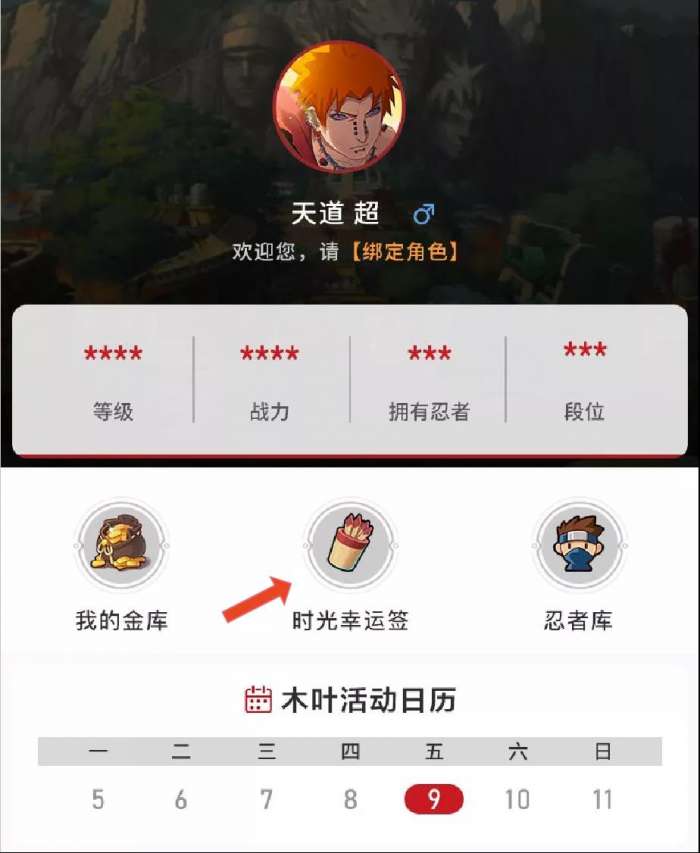
Task: Select day 10 in the calendar
Action: coord(517,799)
